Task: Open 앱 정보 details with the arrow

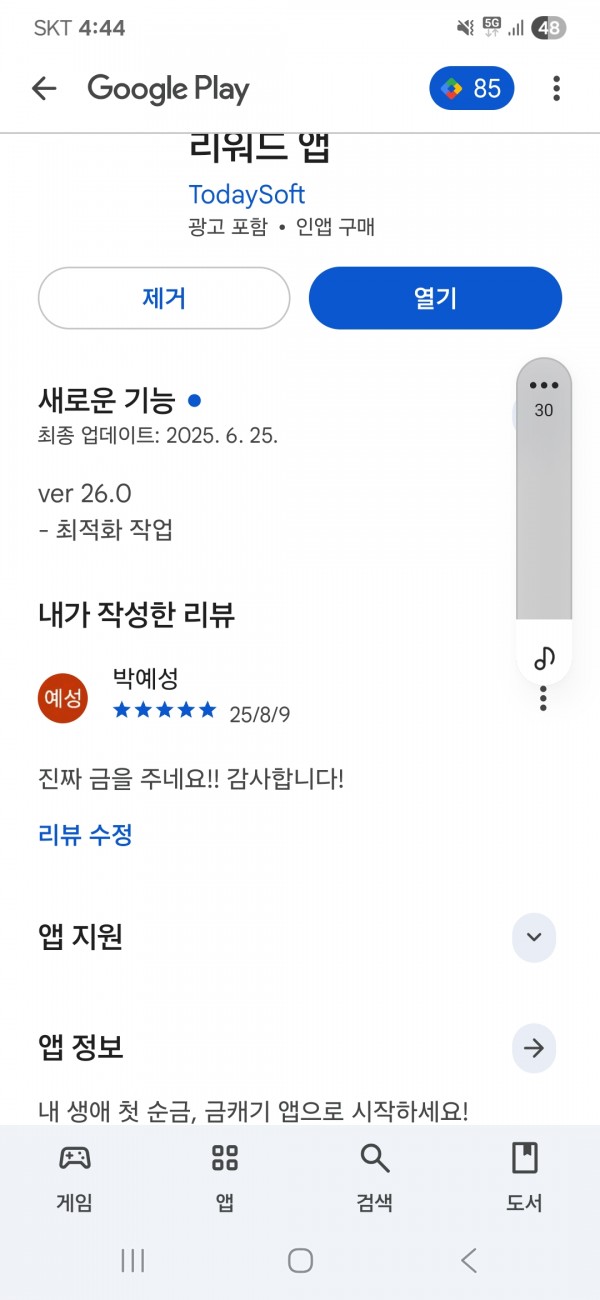Action: click(x=534, y=1048)
